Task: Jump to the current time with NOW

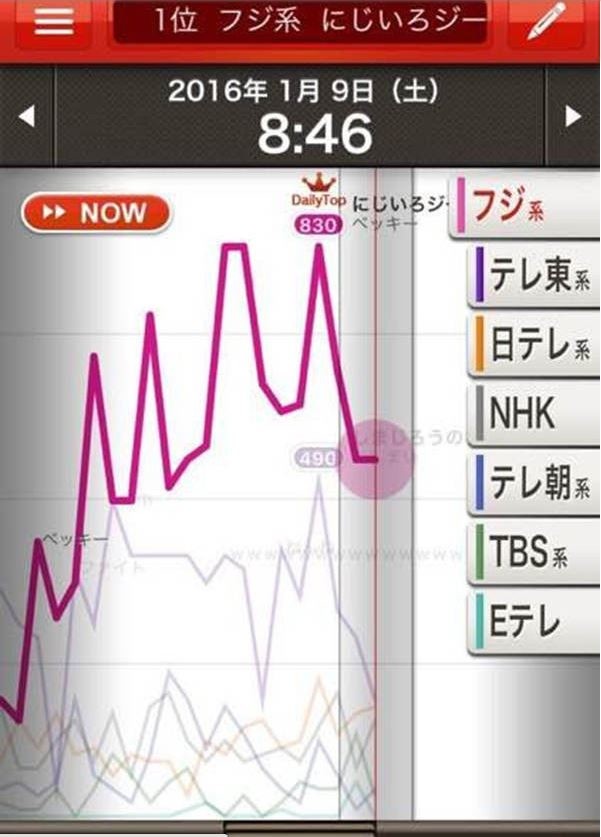Action: [96, 213]
